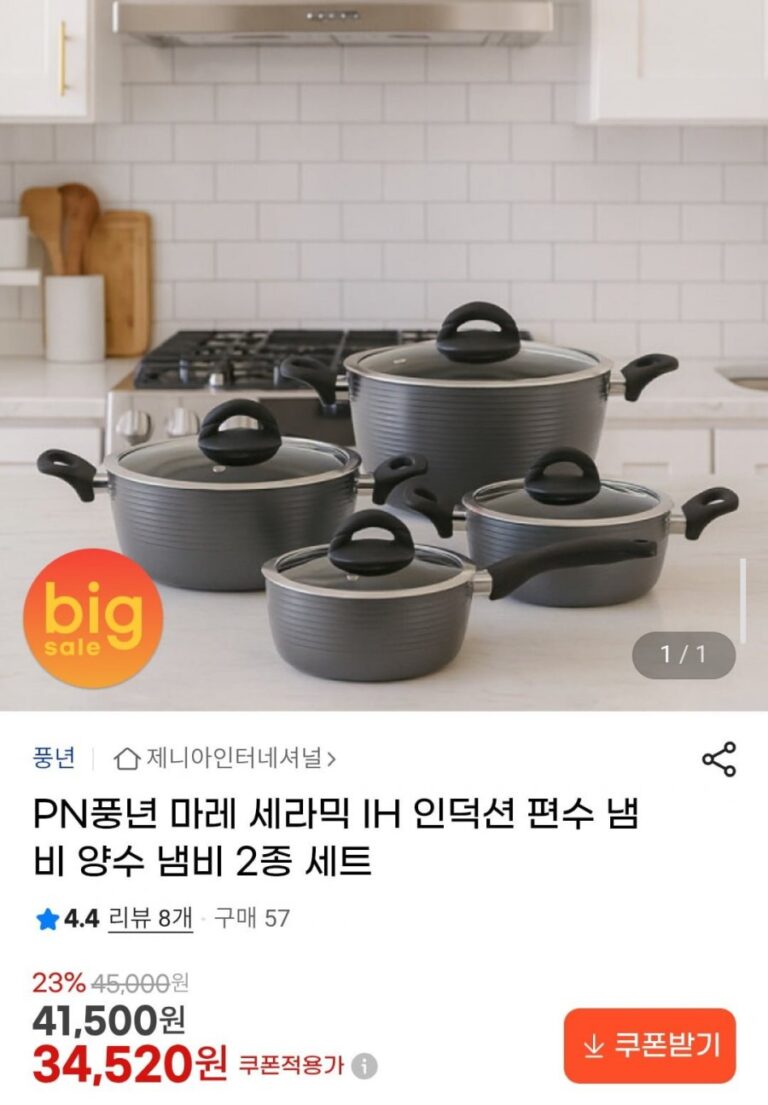Screen dimensions: 768x1105
Task: Tap the 쿠폰받기 coupon download button
Action: click(650, 1045)
